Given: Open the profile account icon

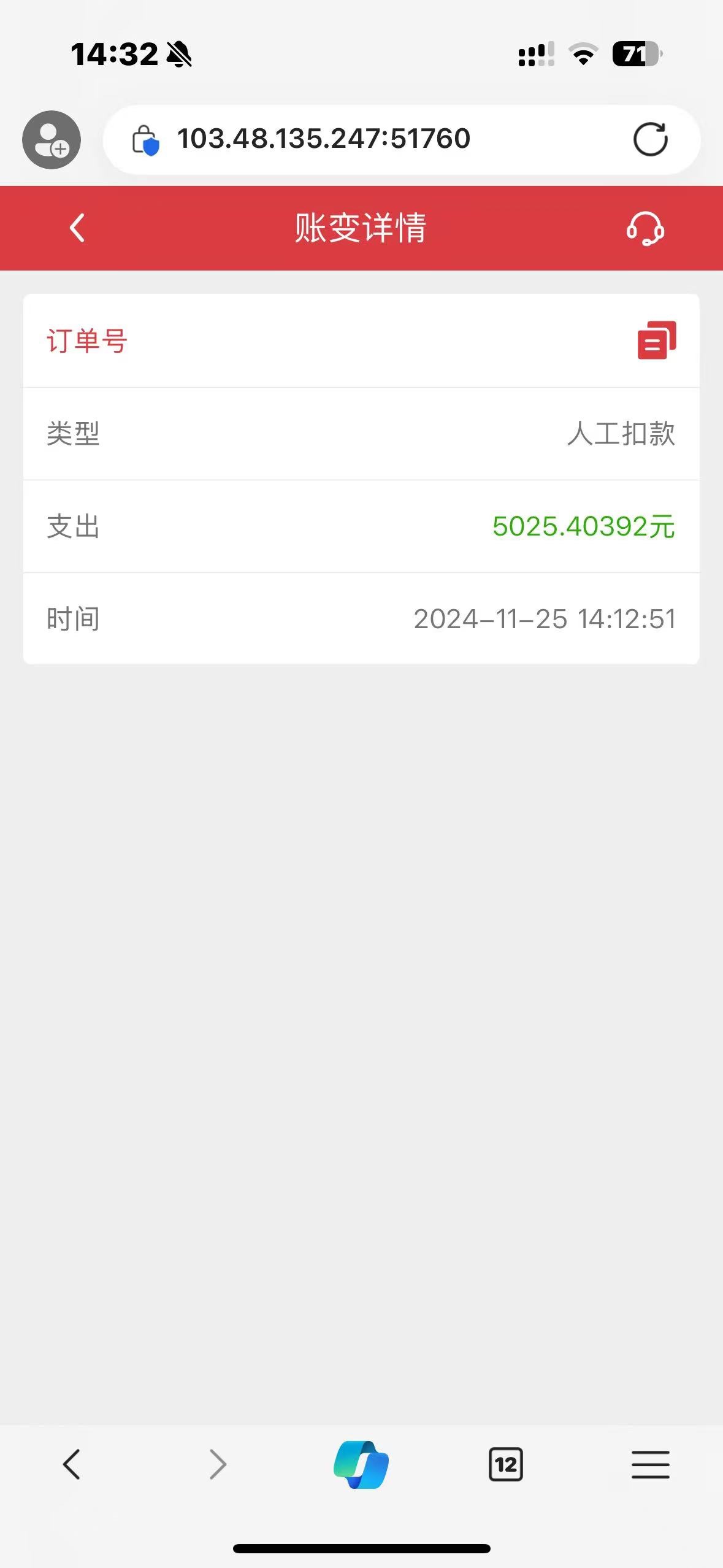Looking at the screenshot, I should pos(52,140).
